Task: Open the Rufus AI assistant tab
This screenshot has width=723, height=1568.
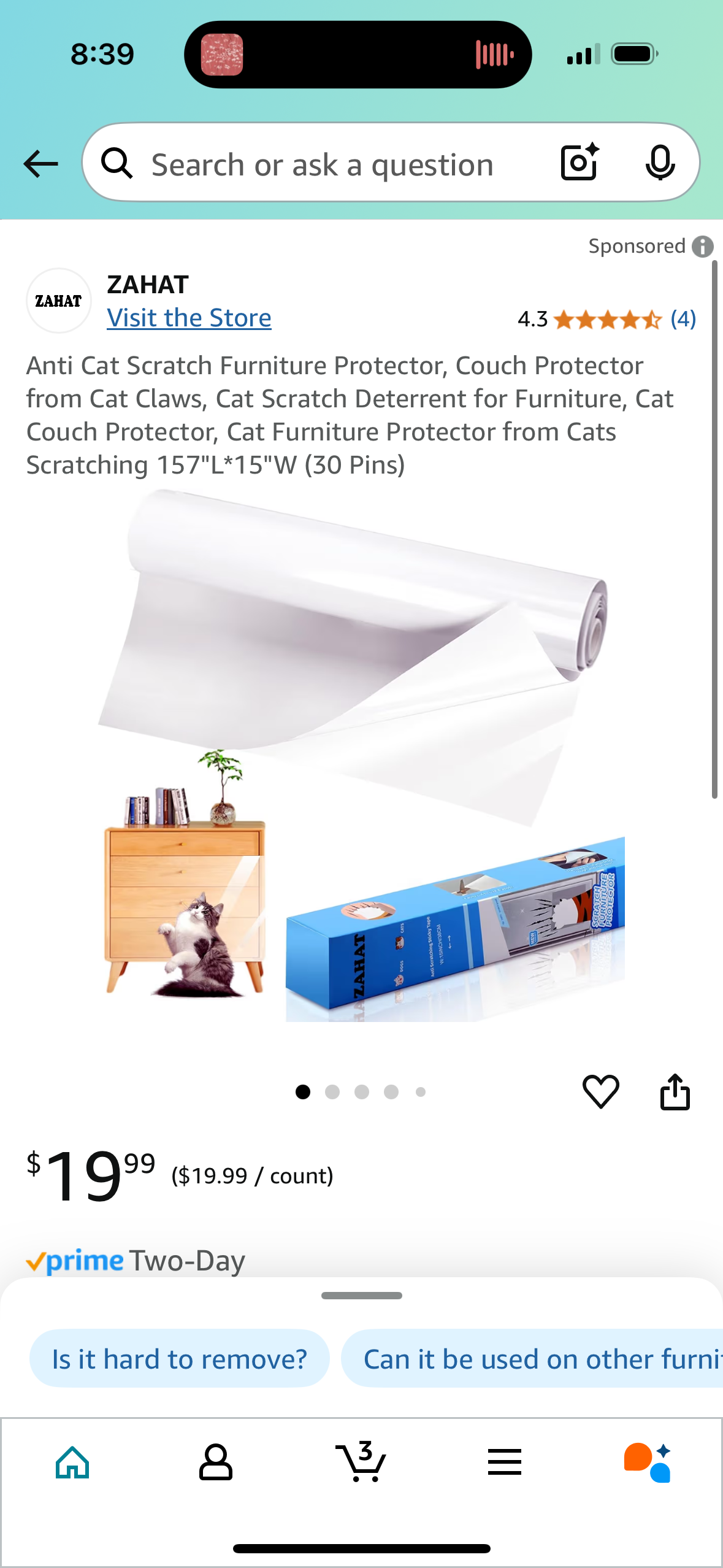Action: (648, 1462)
